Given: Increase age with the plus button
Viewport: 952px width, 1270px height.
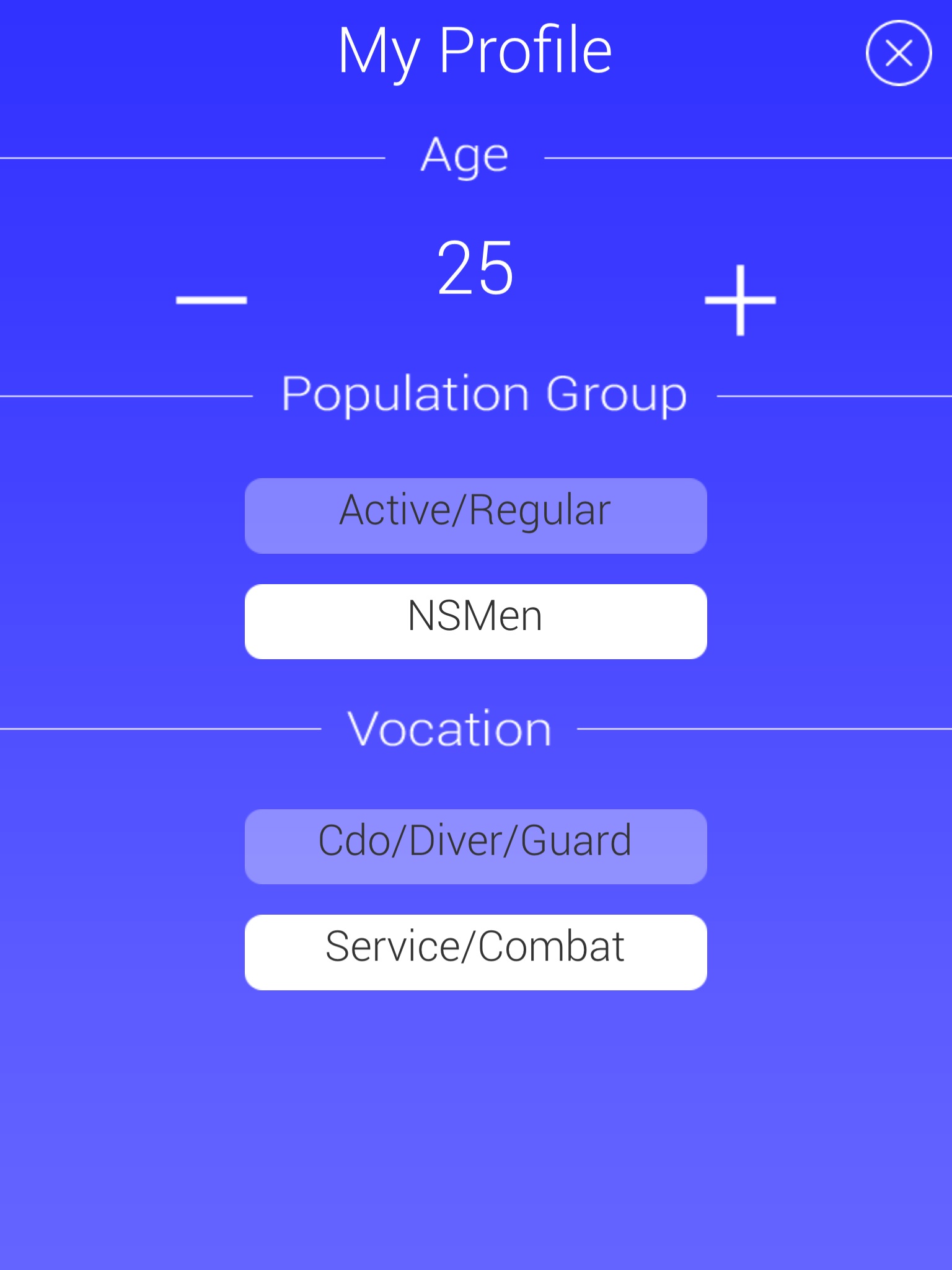Looking at the screenshot, I should (x=740, y=300).
